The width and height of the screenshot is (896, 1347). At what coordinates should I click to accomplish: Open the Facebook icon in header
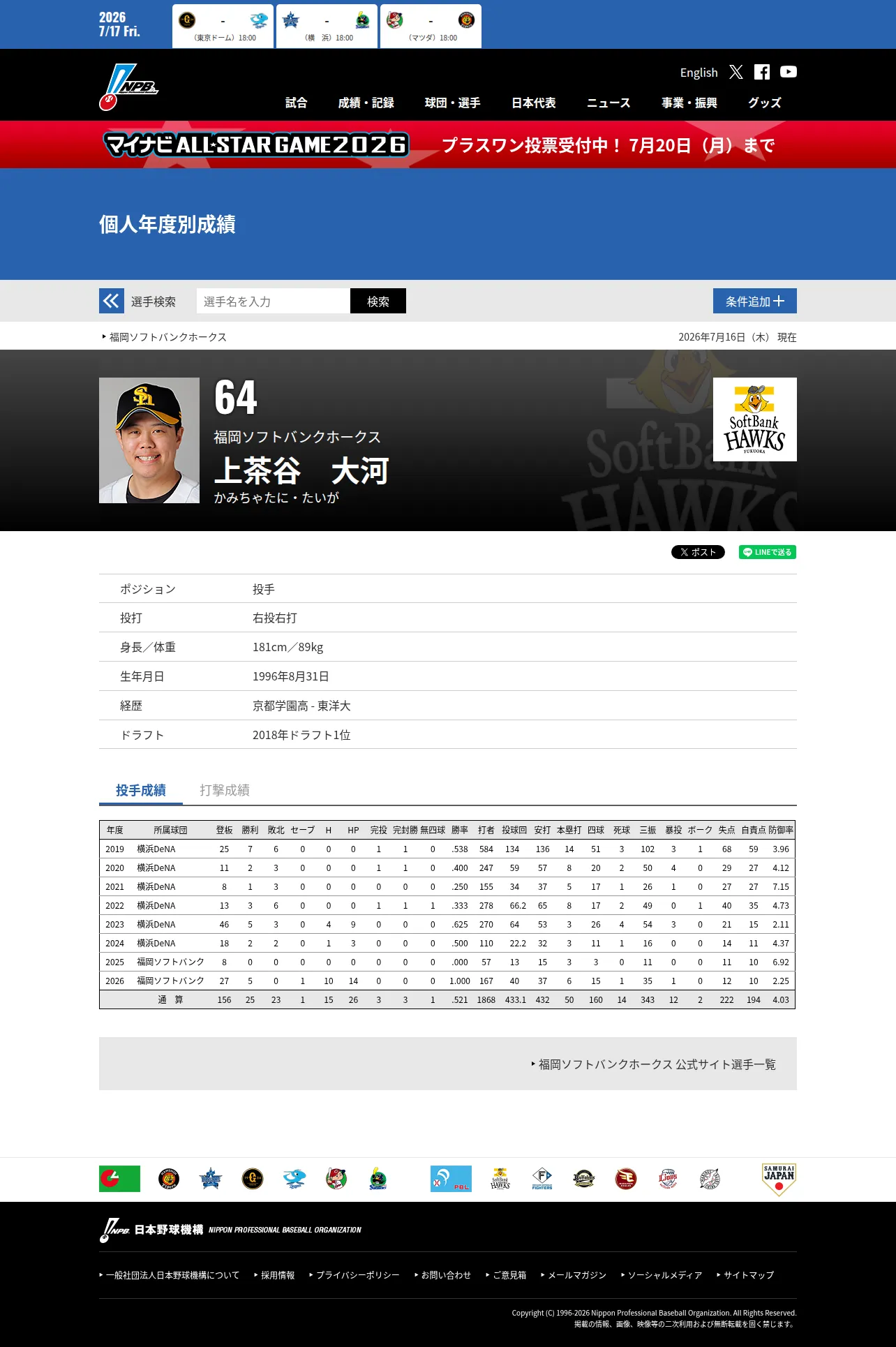[762, 72]
